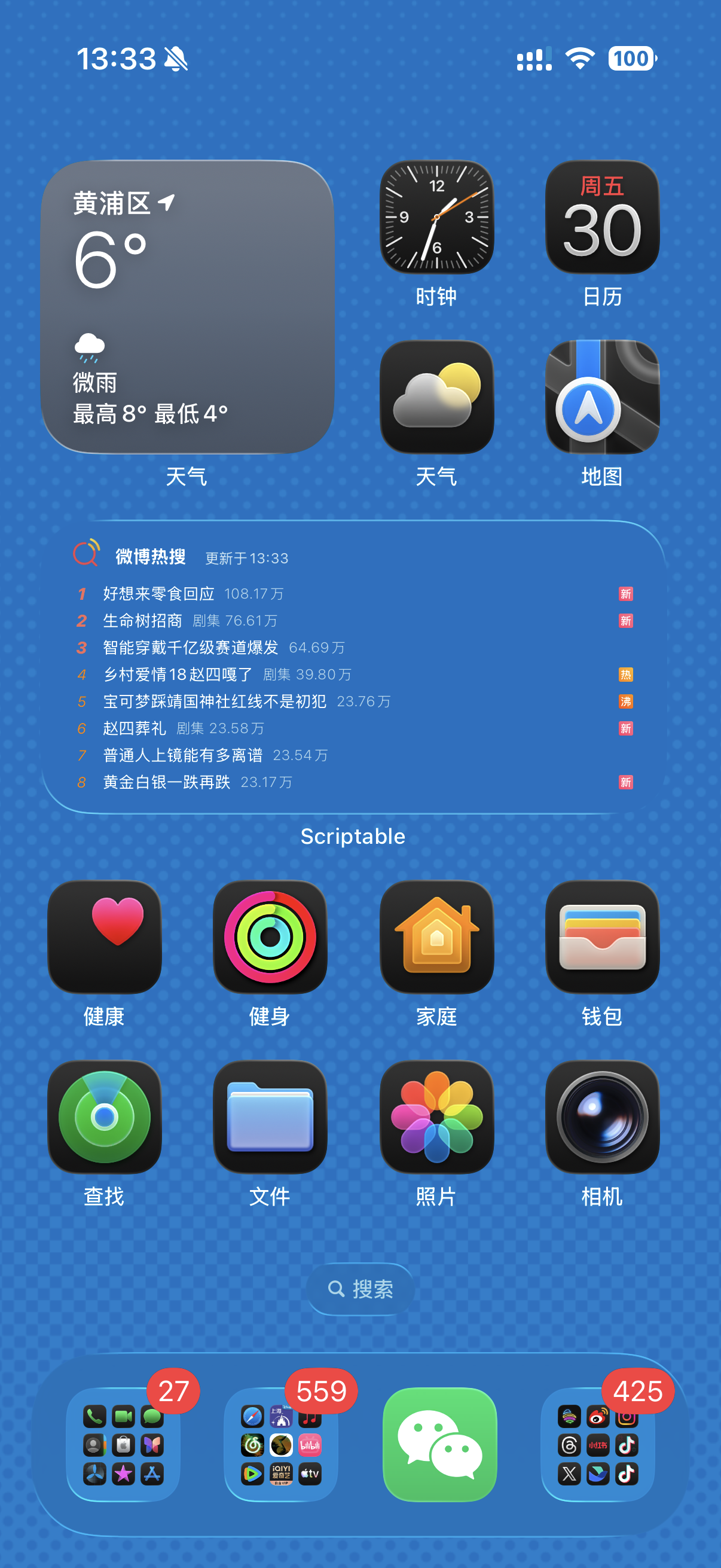Tap the 搜索 search pill
721x1568 pixels.
[361, 1289]
